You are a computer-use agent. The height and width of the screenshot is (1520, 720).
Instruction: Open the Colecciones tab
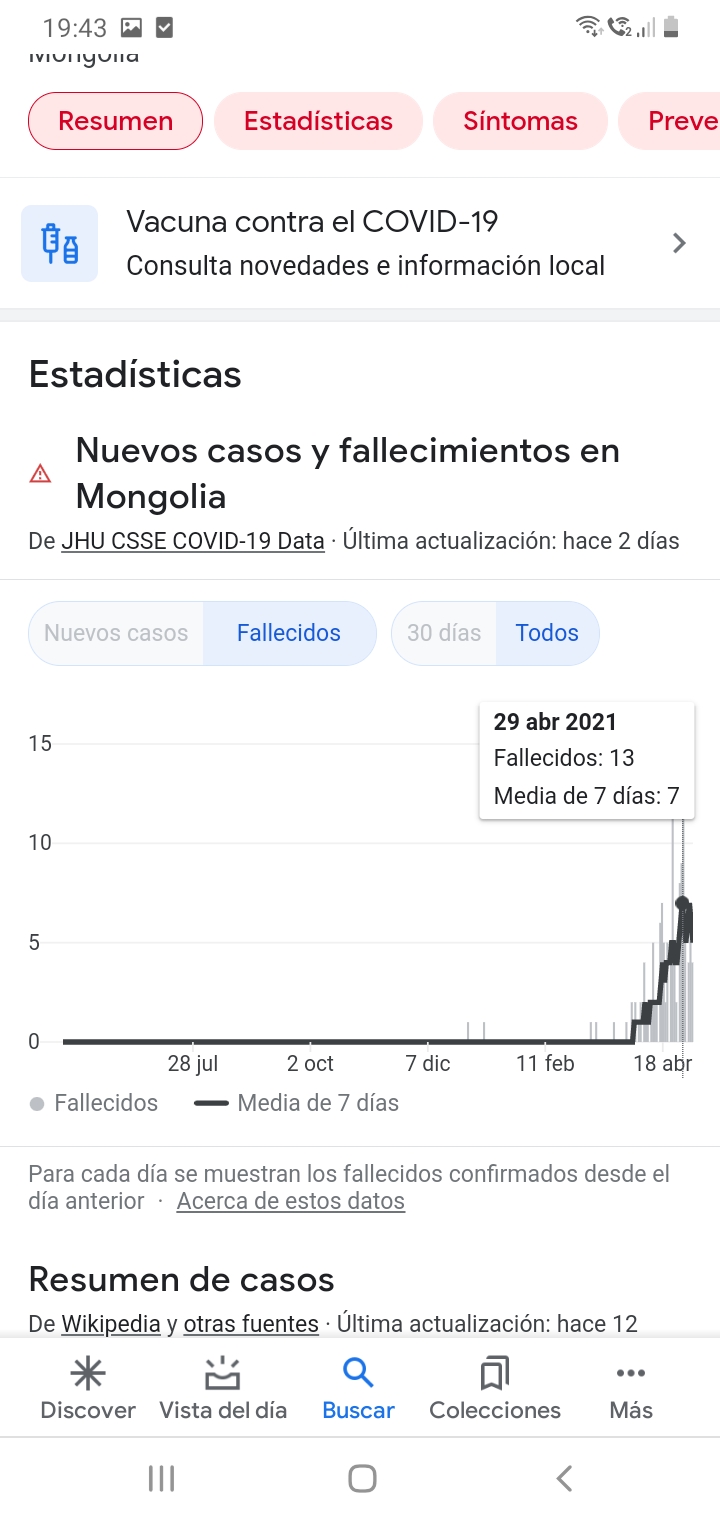coord(495,1389)
